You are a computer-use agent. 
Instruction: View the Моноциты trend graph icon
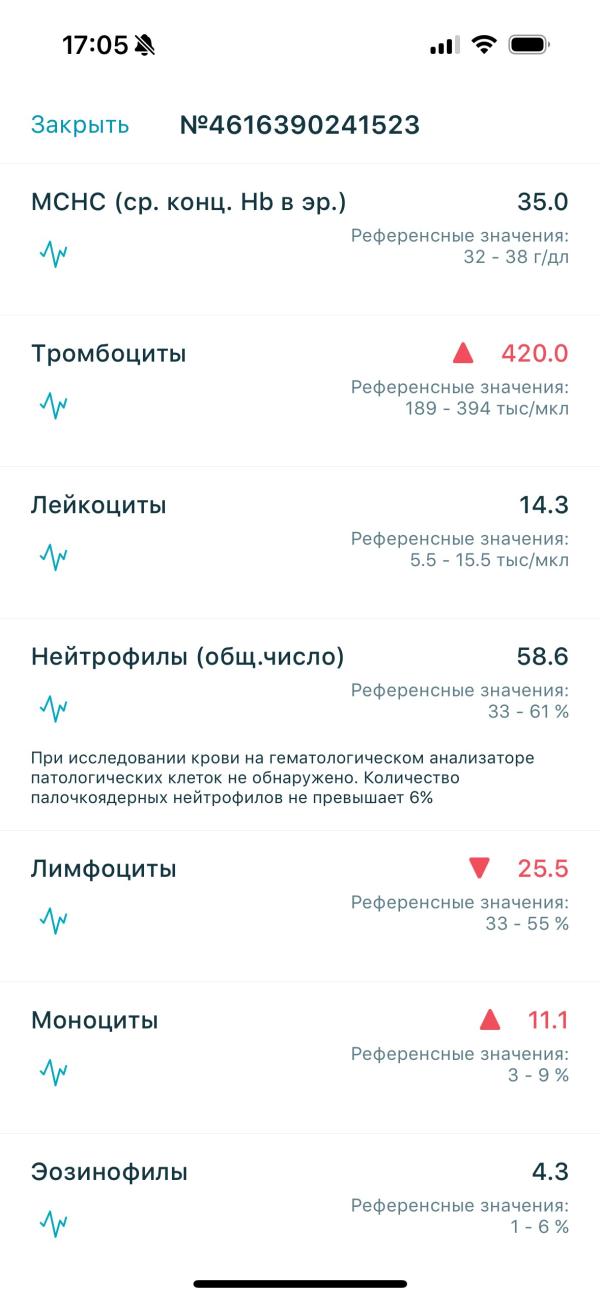[53, 1072]
